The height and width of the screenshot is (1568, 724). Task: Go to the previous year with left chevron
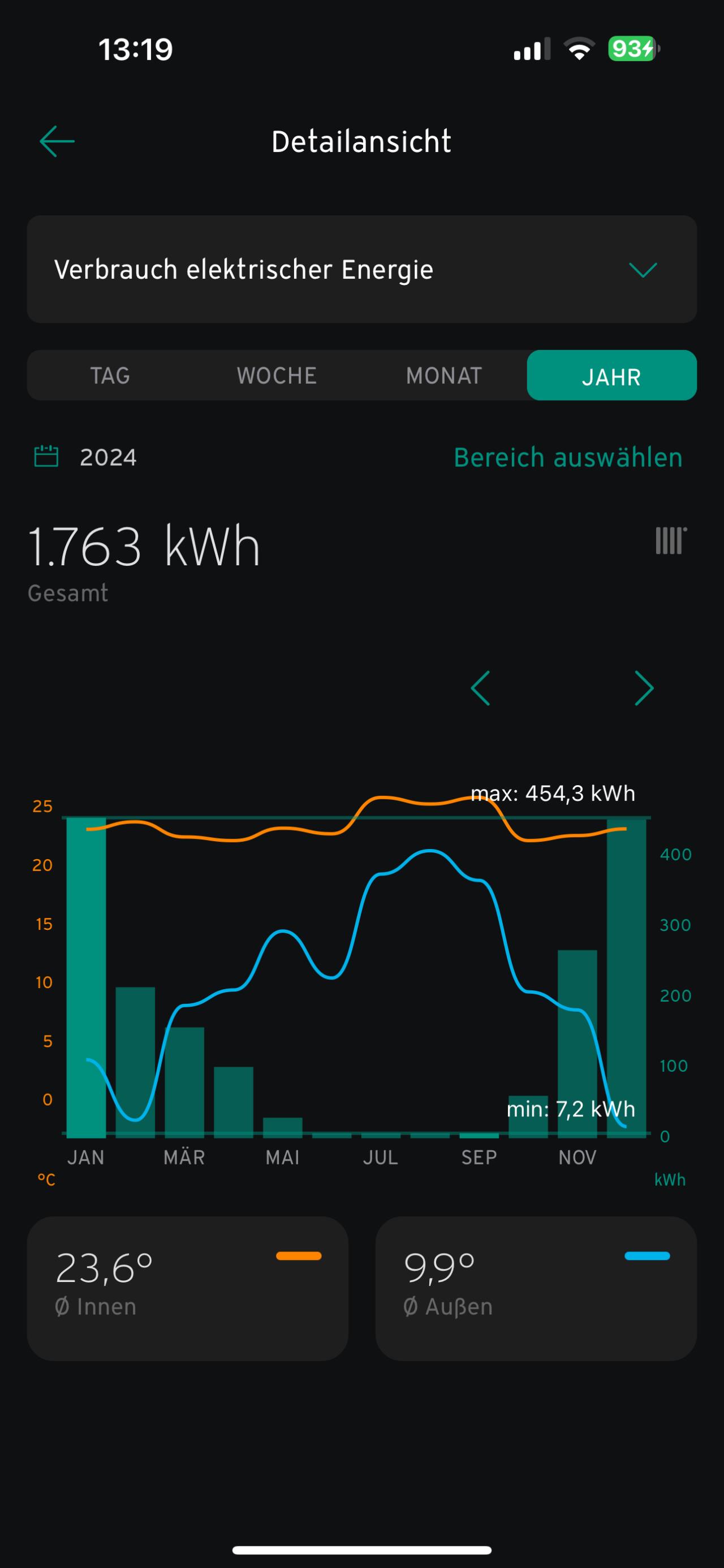480,688
